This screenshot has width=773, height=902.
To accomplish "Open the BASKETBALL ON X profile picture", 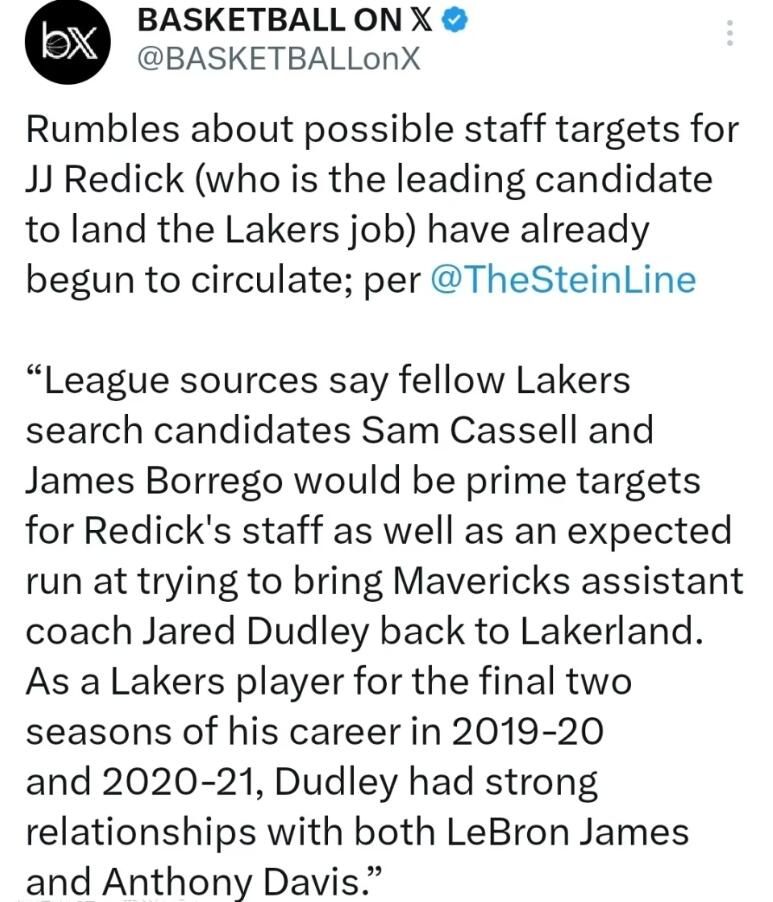I will (63, 44).
